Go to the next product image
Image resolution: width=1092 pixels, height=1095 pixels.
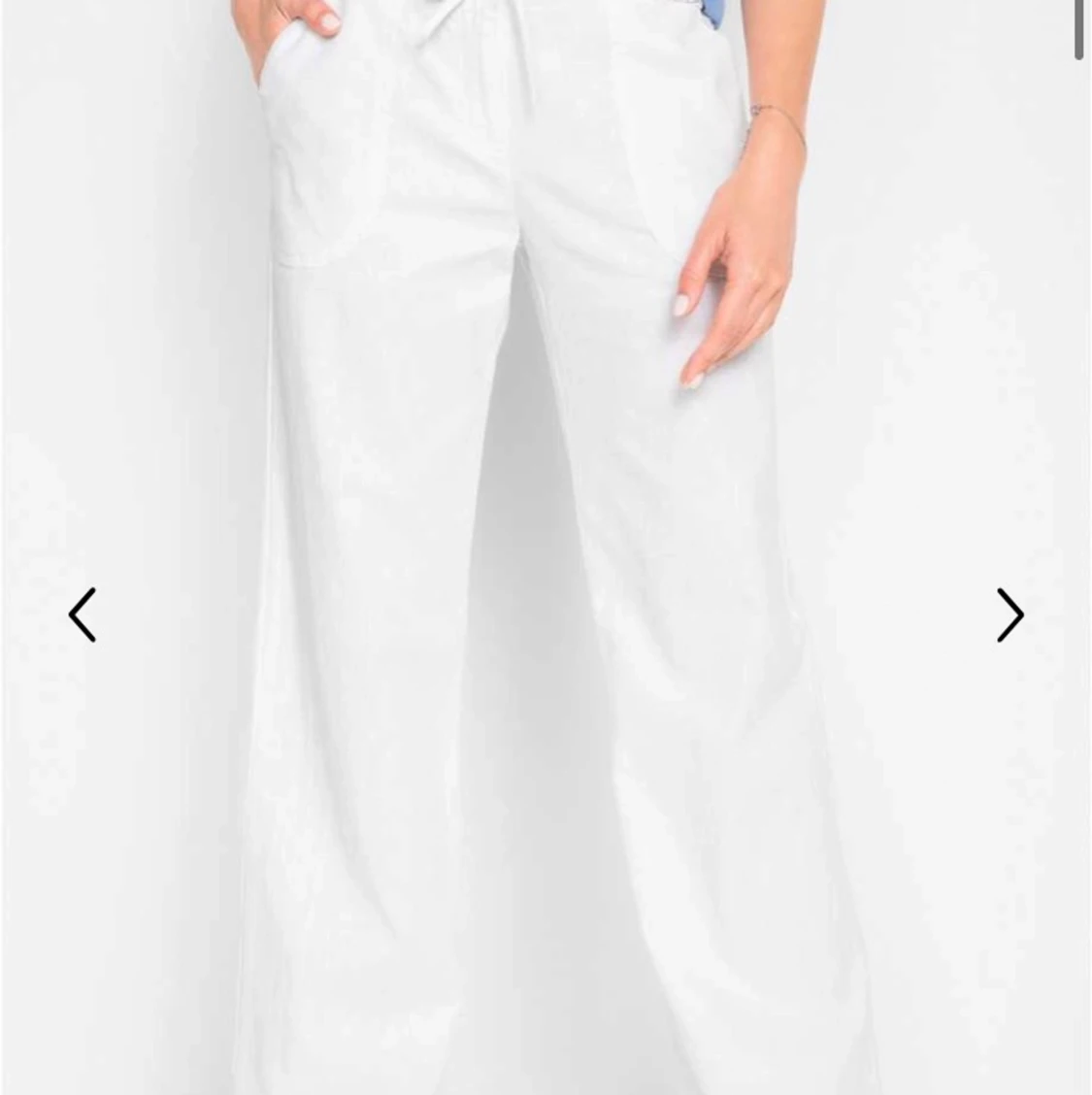[x=1009, y=614]
